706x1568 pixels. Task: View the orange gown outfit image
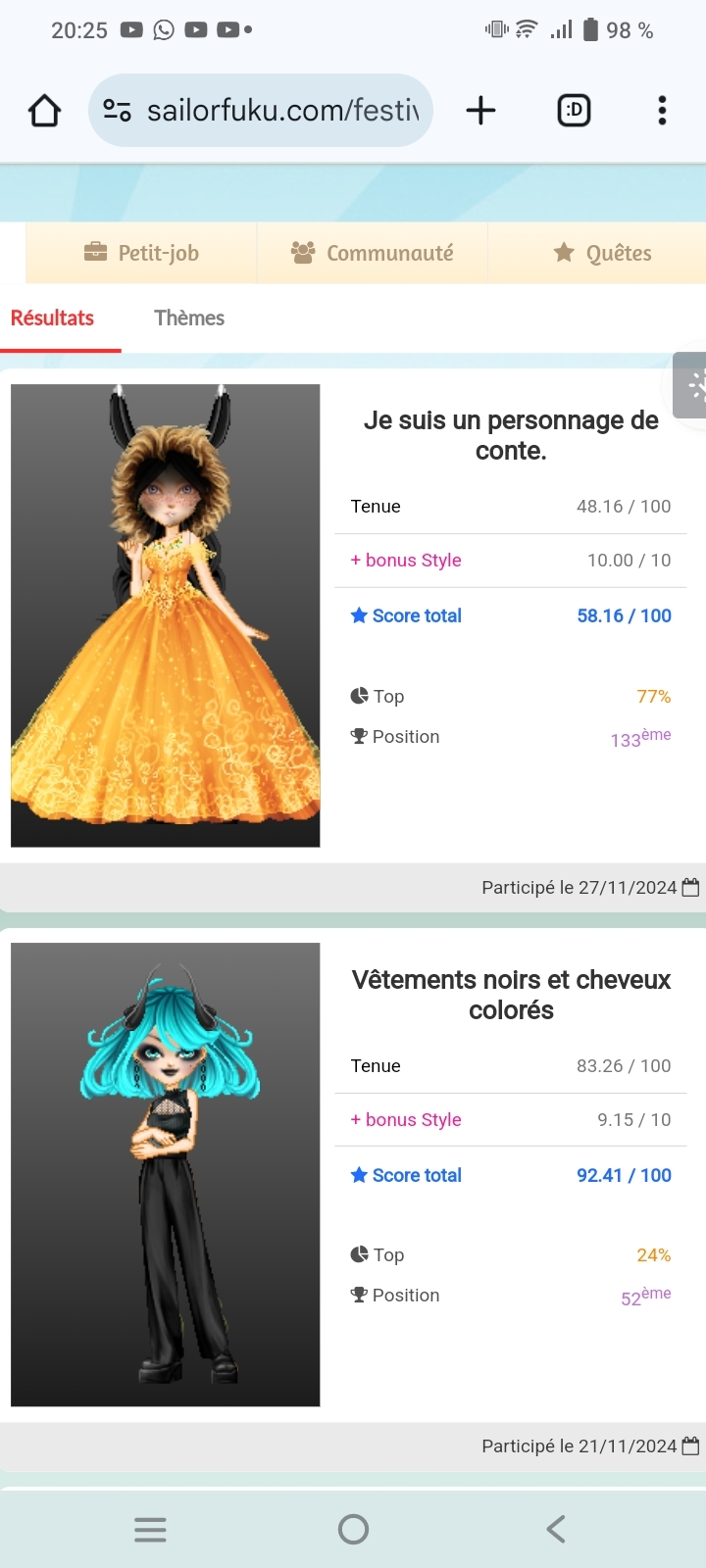tap(165, 615)
